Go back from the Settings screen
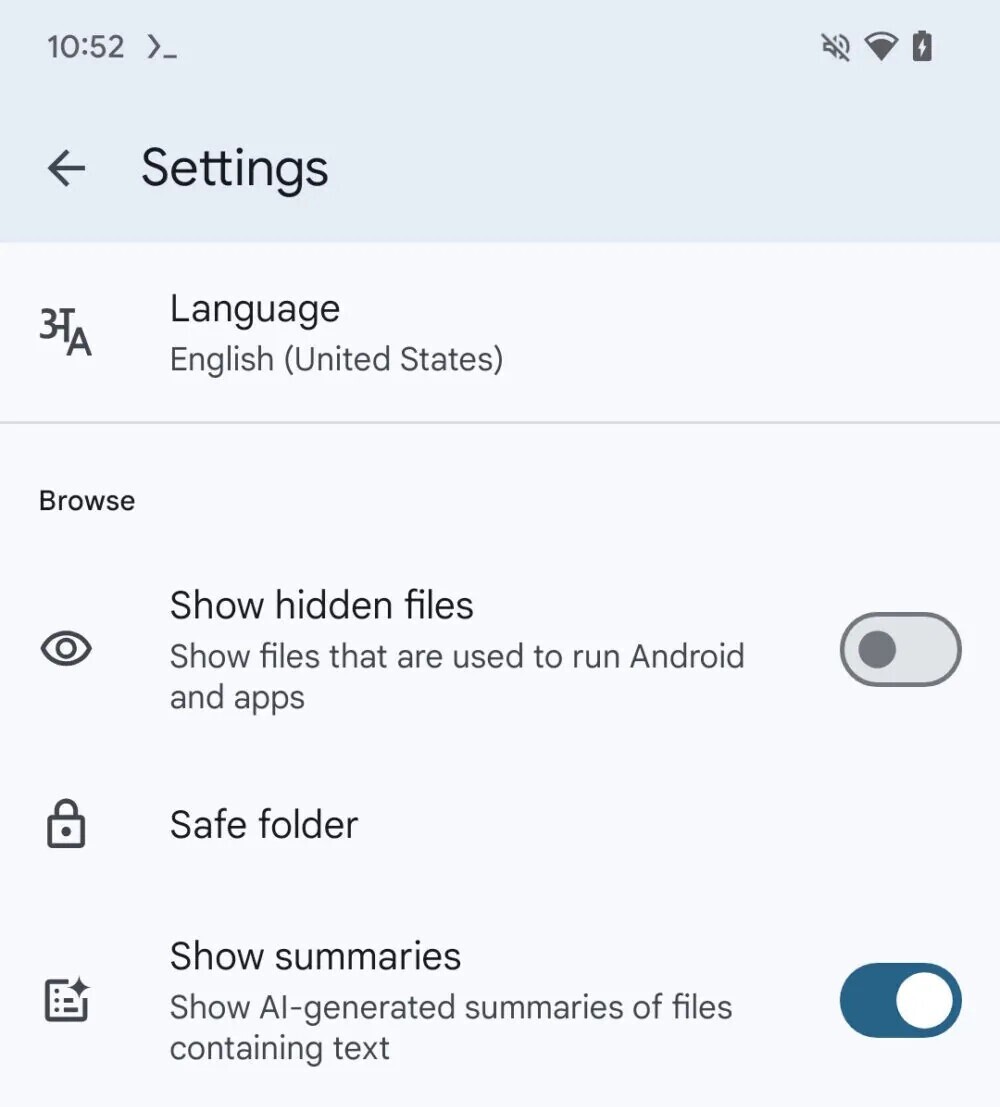The height and width of the screenshot is (1107, 1000). point(66,168)
